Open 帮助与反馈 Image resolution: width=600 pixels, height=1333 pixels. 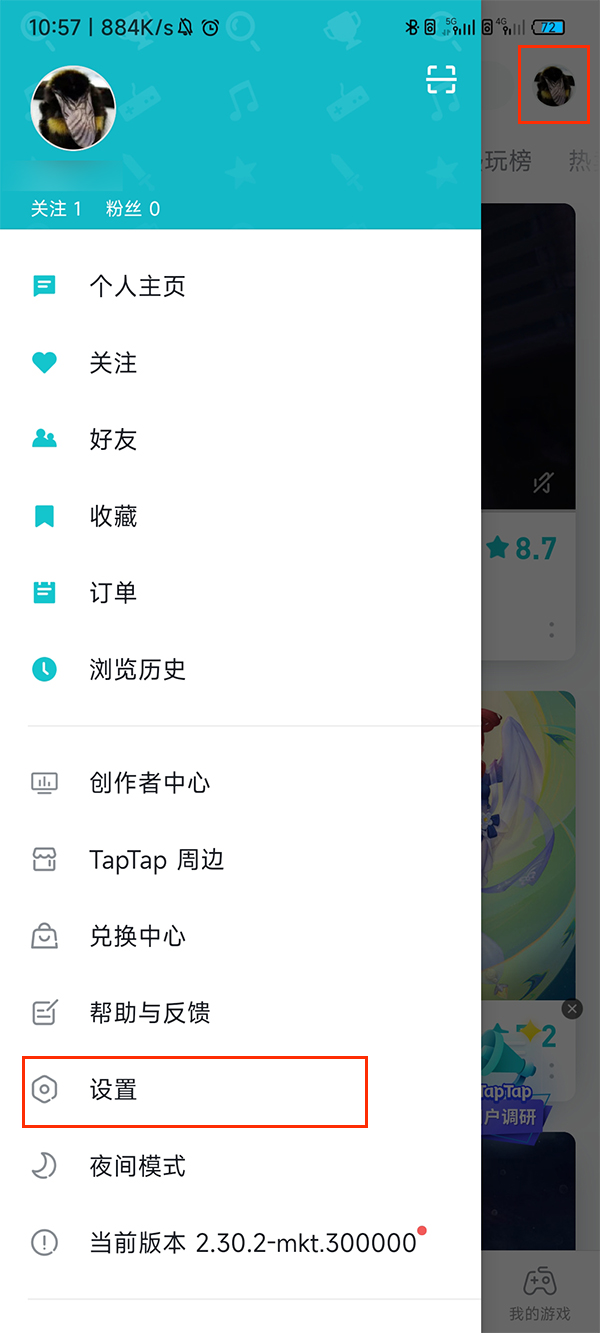[x=149, y=1013]
